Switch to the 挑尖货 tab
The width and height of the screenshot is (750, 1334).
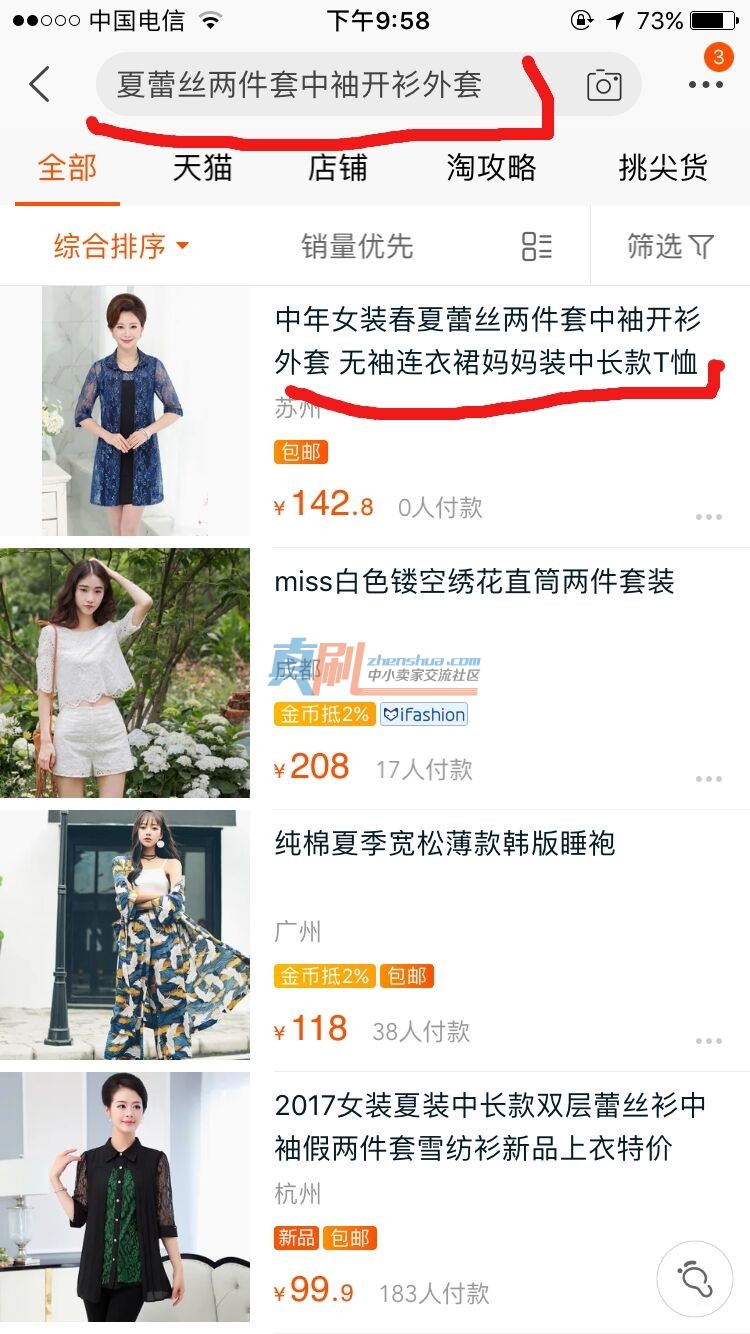coord(663,167)
